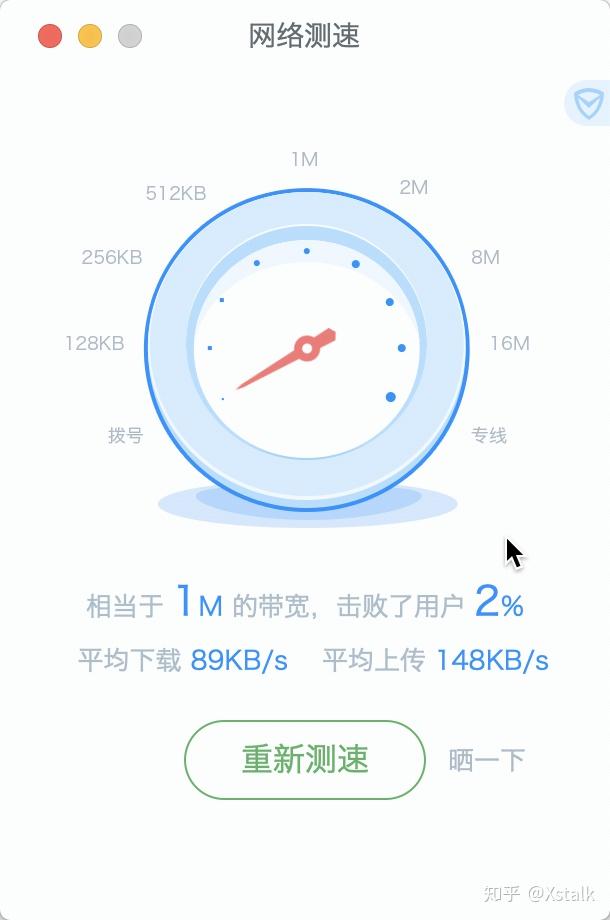The width and height of the screenshot is (610, 920).
Task: Close the 网络测速 window with red button
Action: tap(50, 37)
